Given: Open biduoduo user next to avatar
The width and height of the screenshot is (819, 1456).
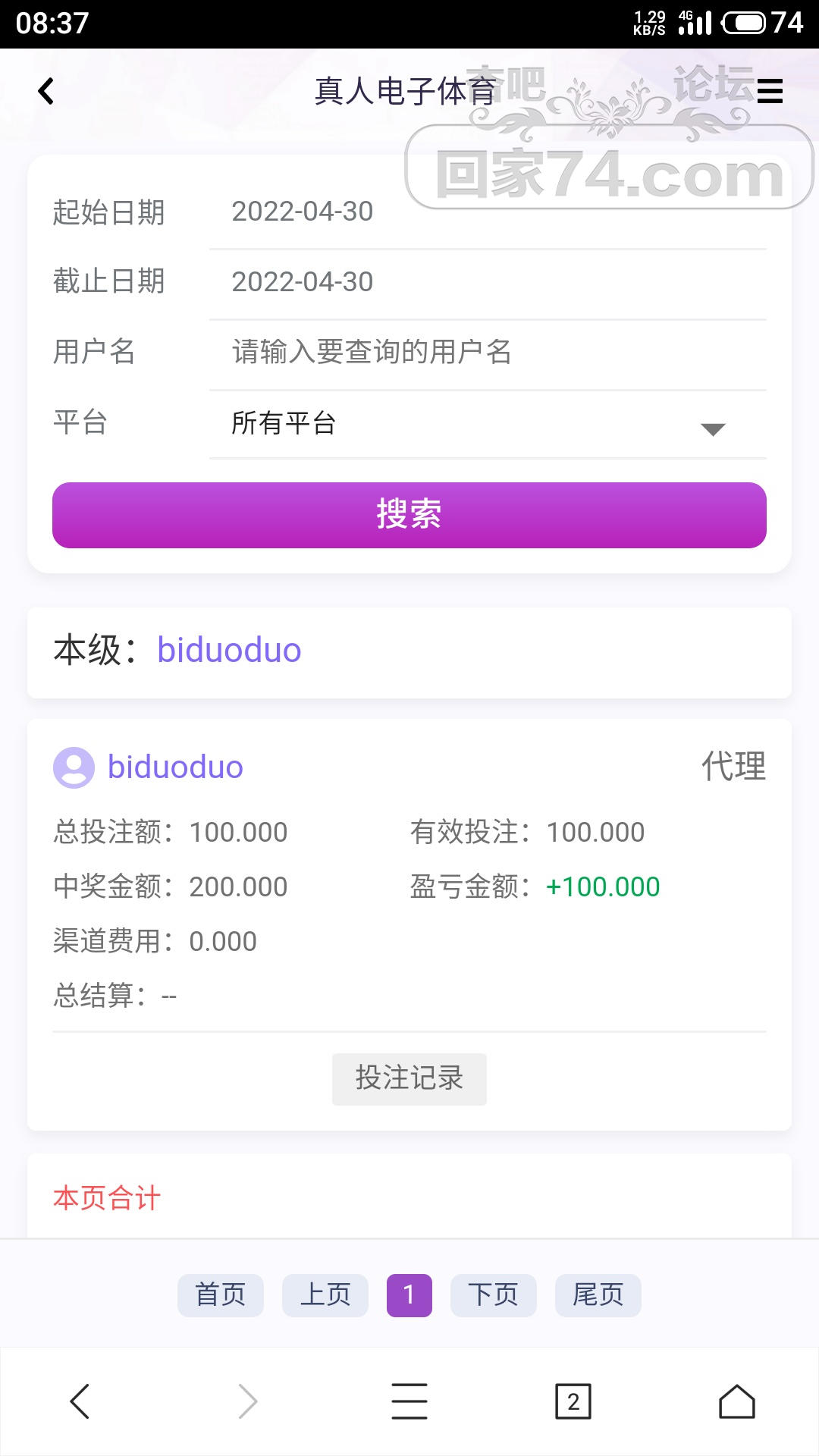Looking at the screenshot, I should click(175, 767).
